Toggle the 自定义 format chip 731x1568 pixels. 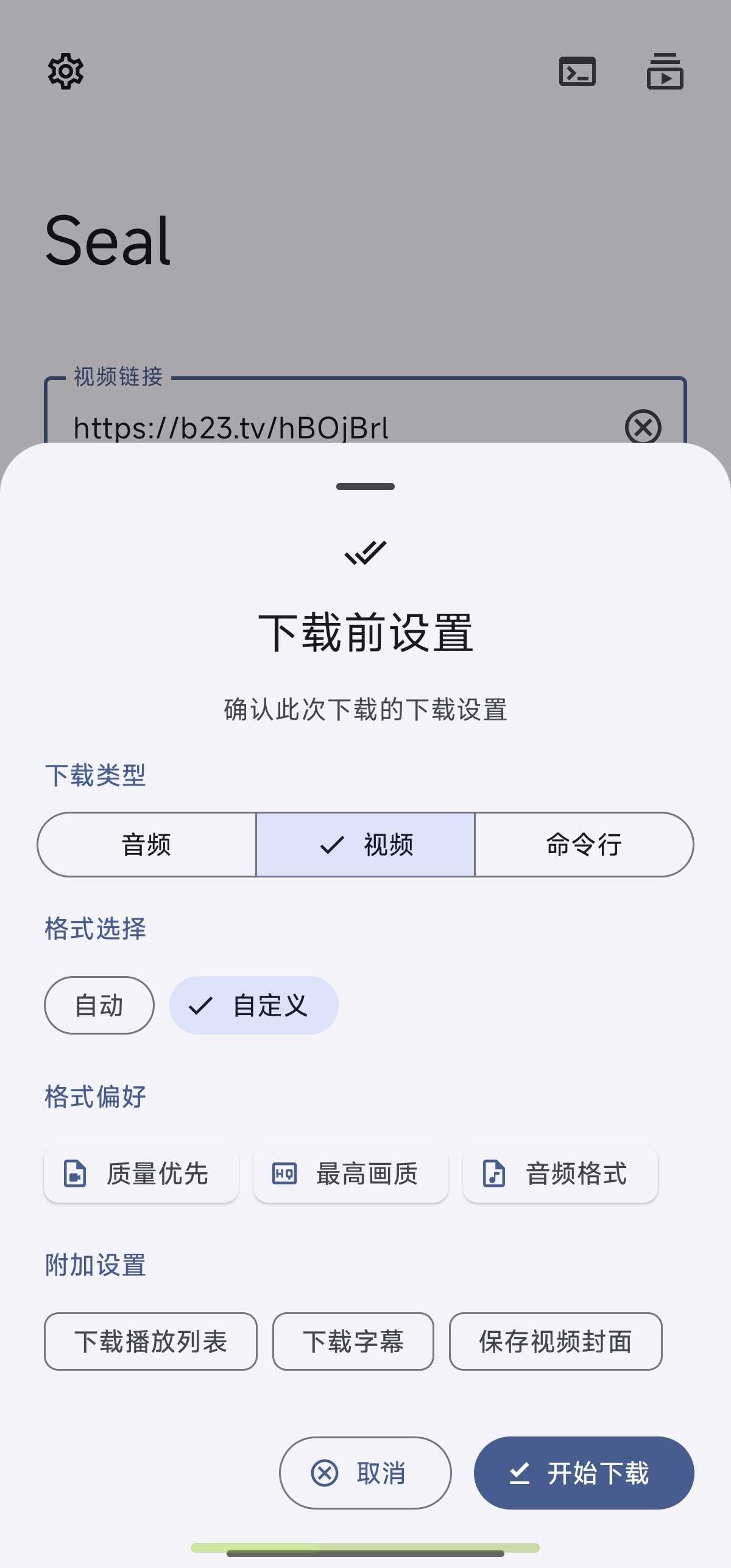coord(253,1005)
